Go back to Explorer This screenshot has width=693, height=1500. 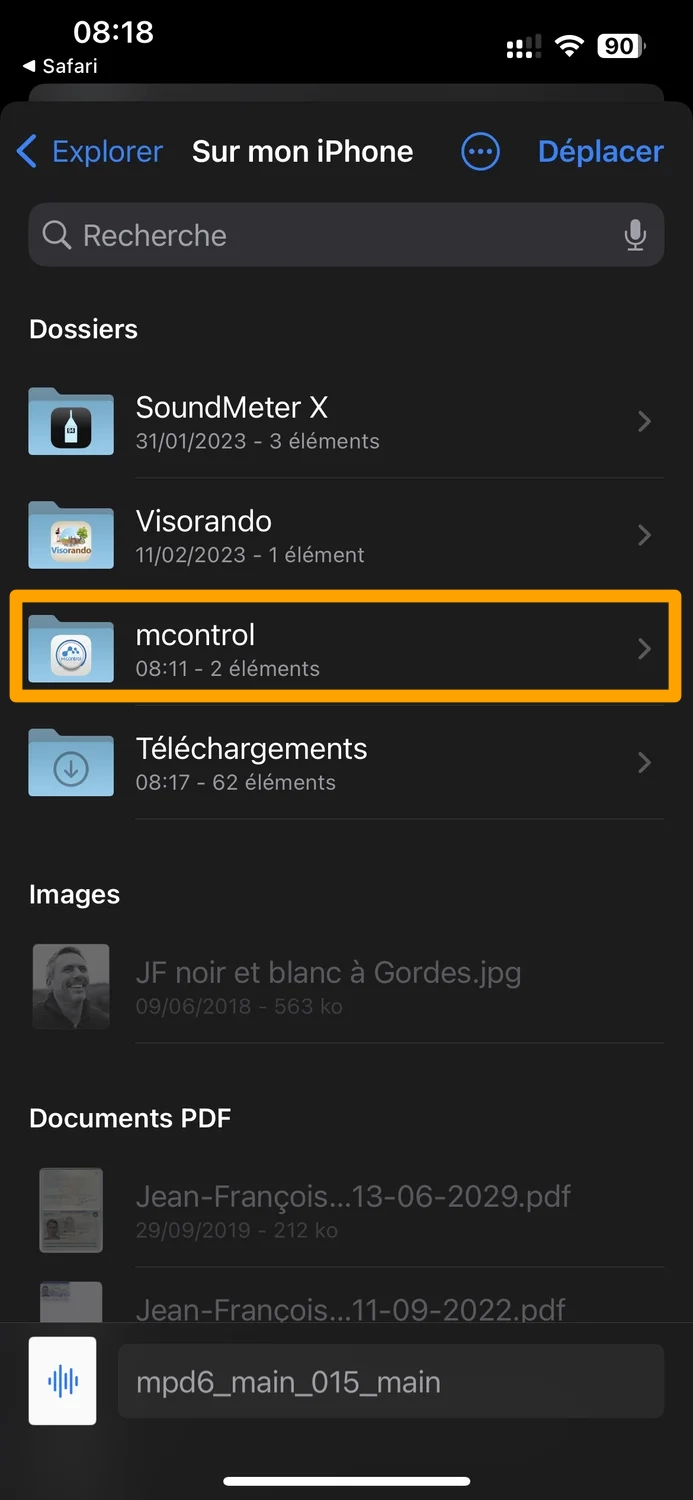tap(90, 152)
